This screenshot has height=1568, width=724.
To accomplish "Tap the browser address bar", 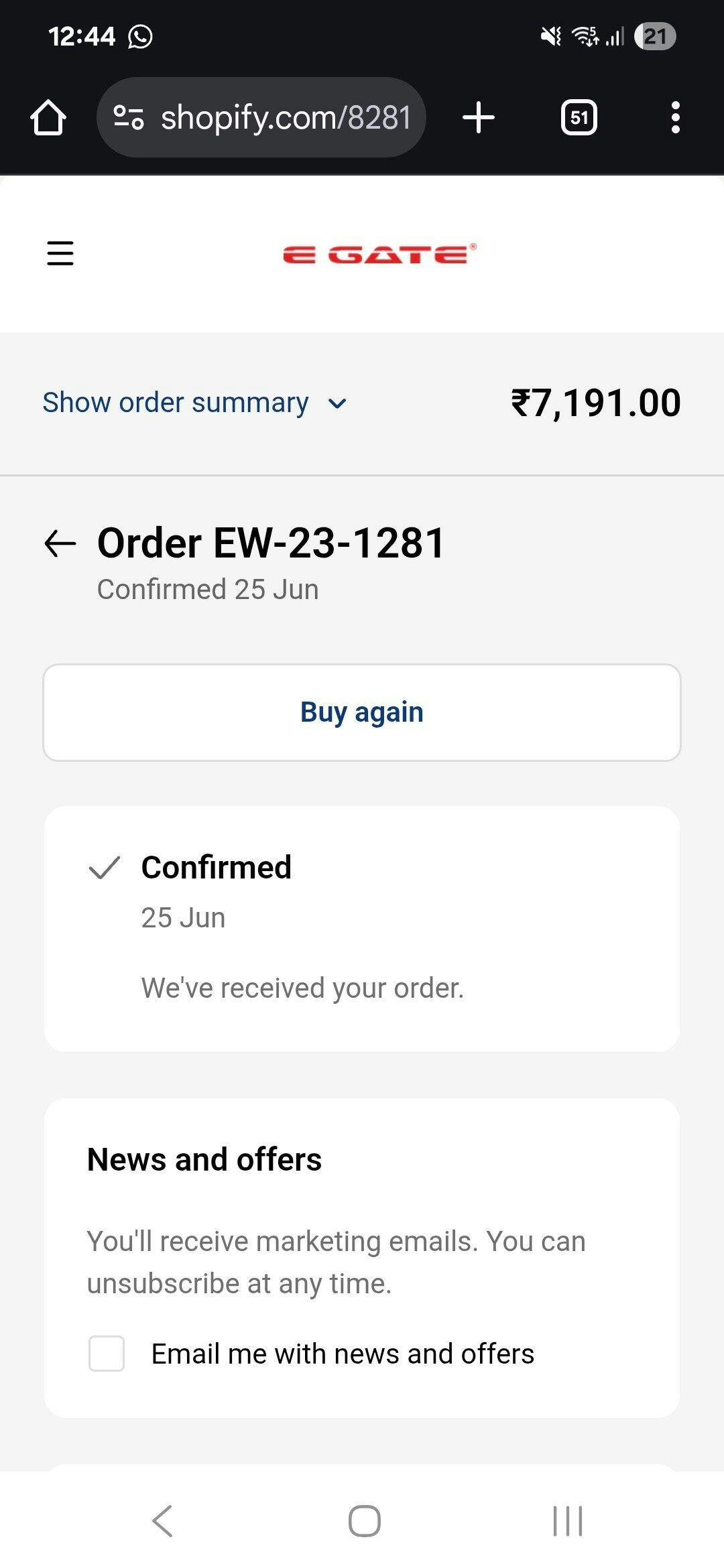I will [261, 117].
